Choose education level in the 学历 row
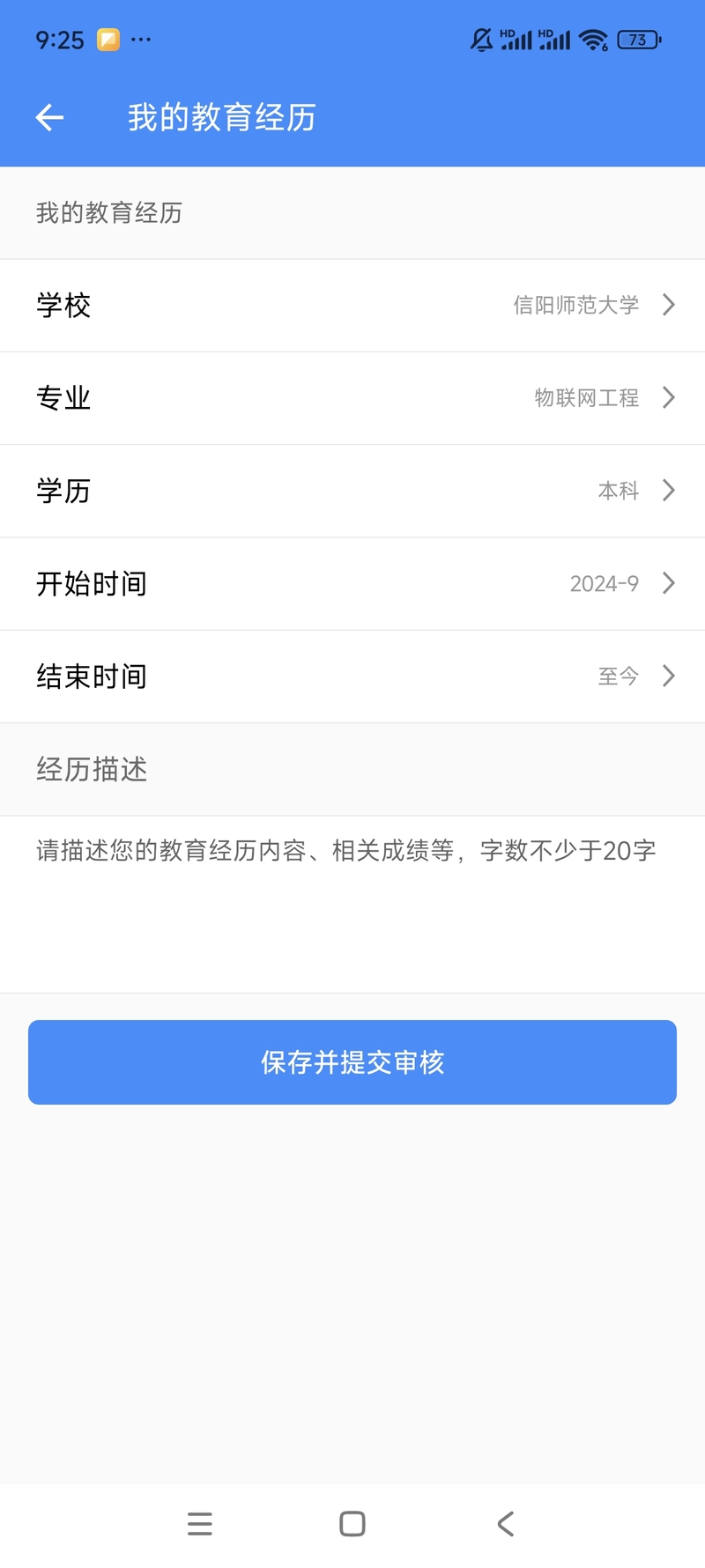 tap(352, 491)
